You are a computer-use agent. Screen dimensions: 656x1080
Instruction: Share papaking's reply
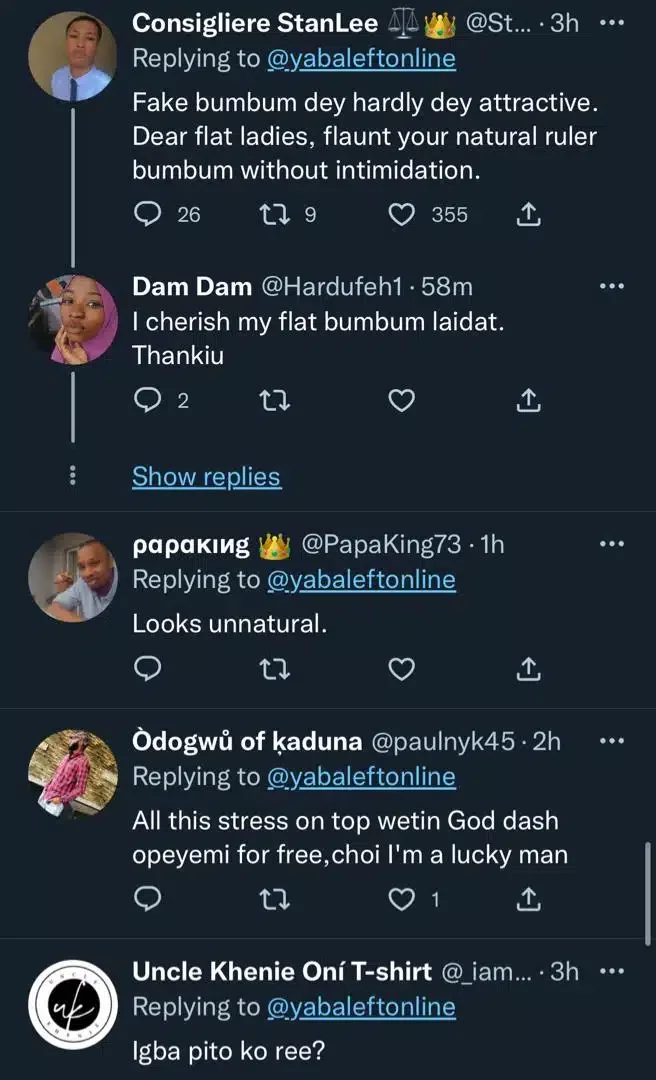528,669
